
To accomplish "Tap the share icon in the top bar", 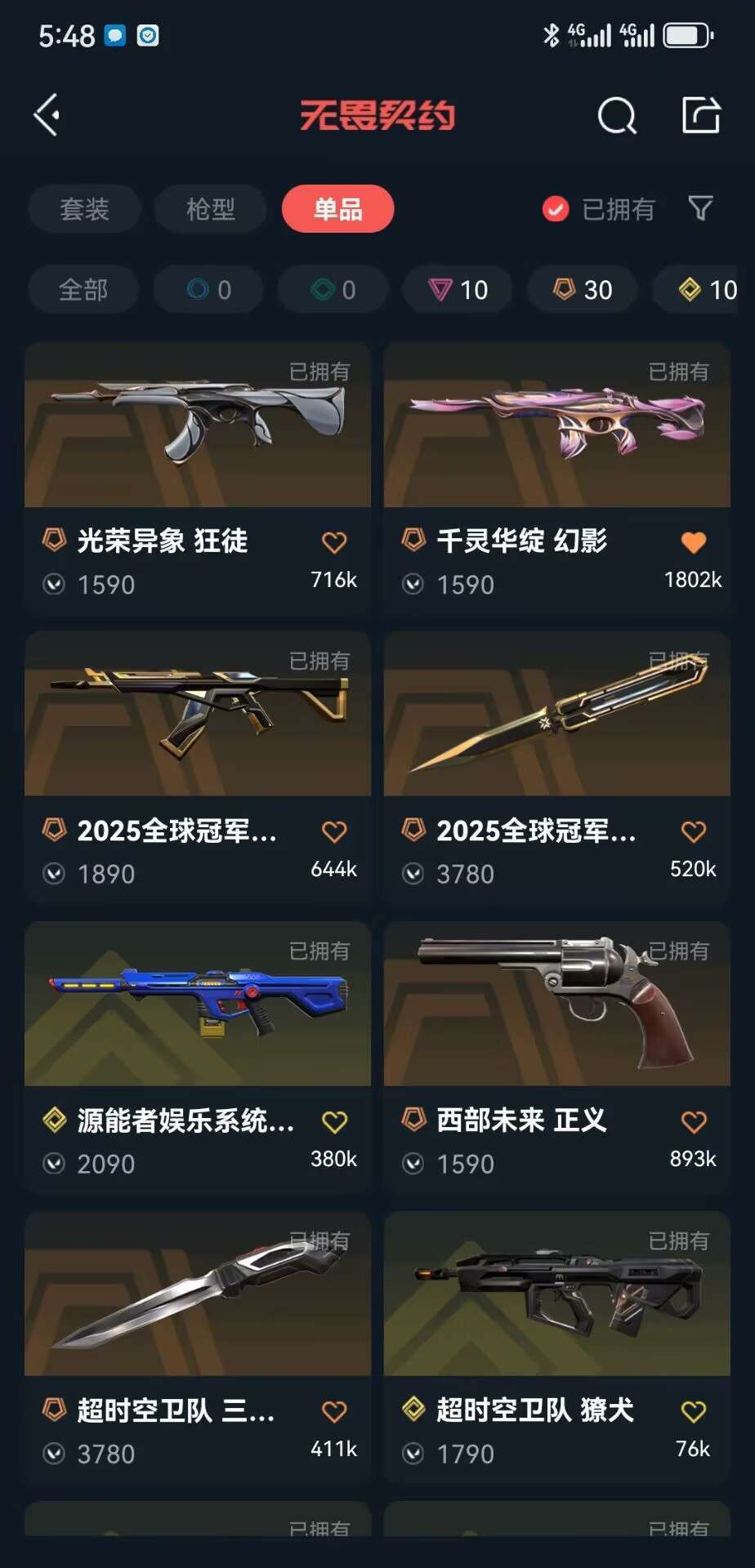I will (x=701, y=115).
